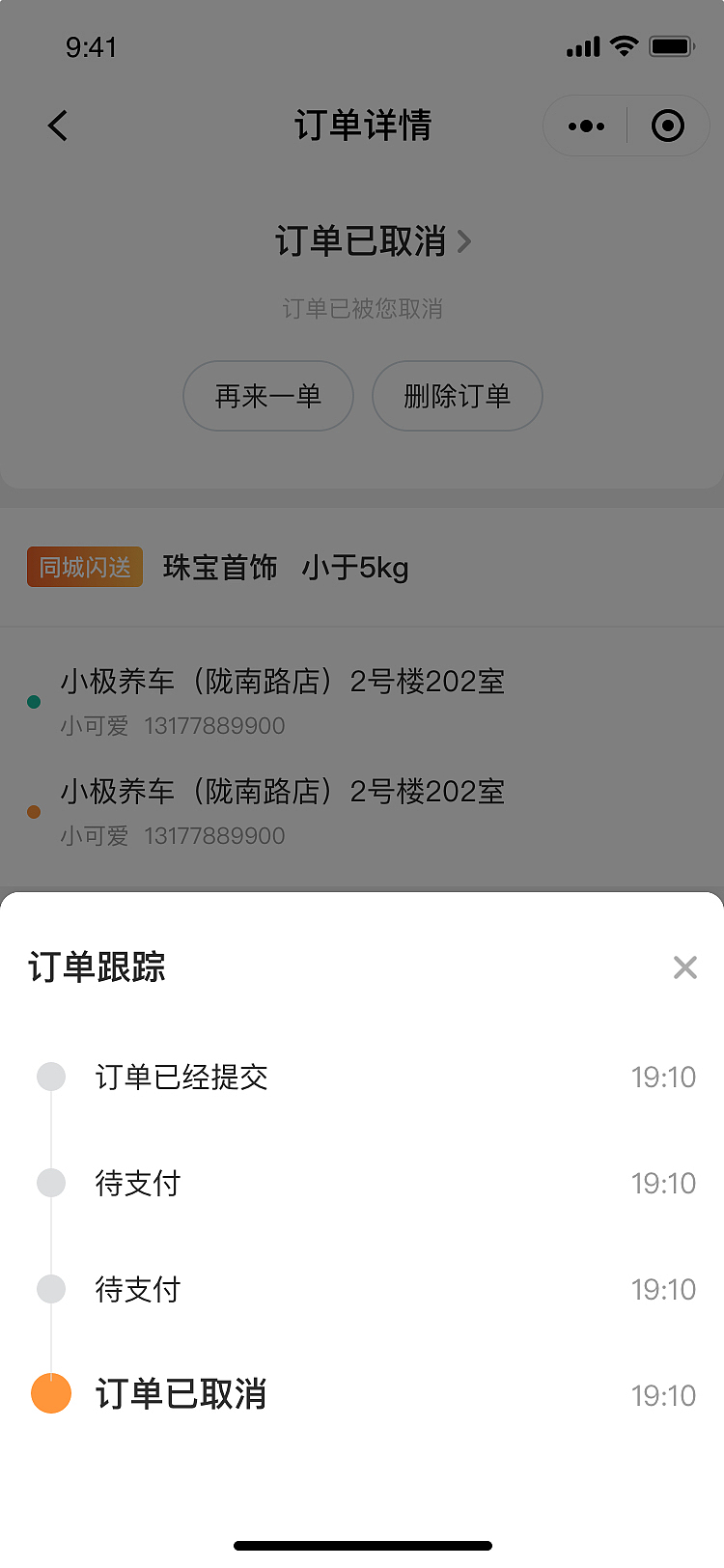Close the 订单跟踪 sheet
The width and height of the screenshot is (724, 1568).
(684, 967)
